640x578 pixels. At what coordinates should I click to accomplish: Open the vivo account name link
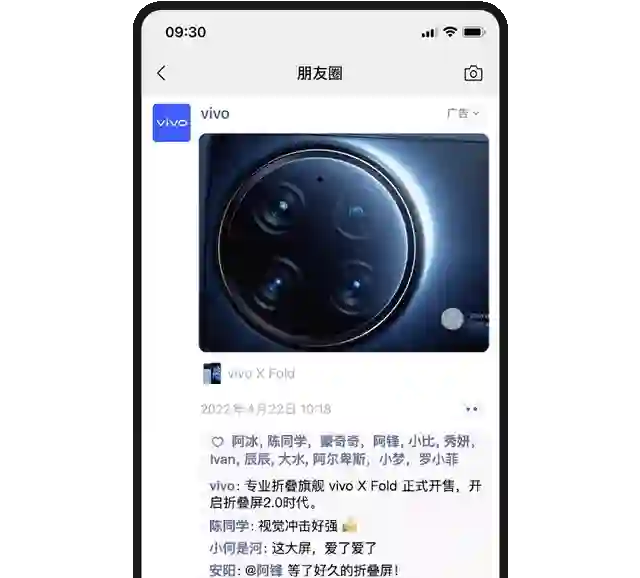[x=215, y=113]
